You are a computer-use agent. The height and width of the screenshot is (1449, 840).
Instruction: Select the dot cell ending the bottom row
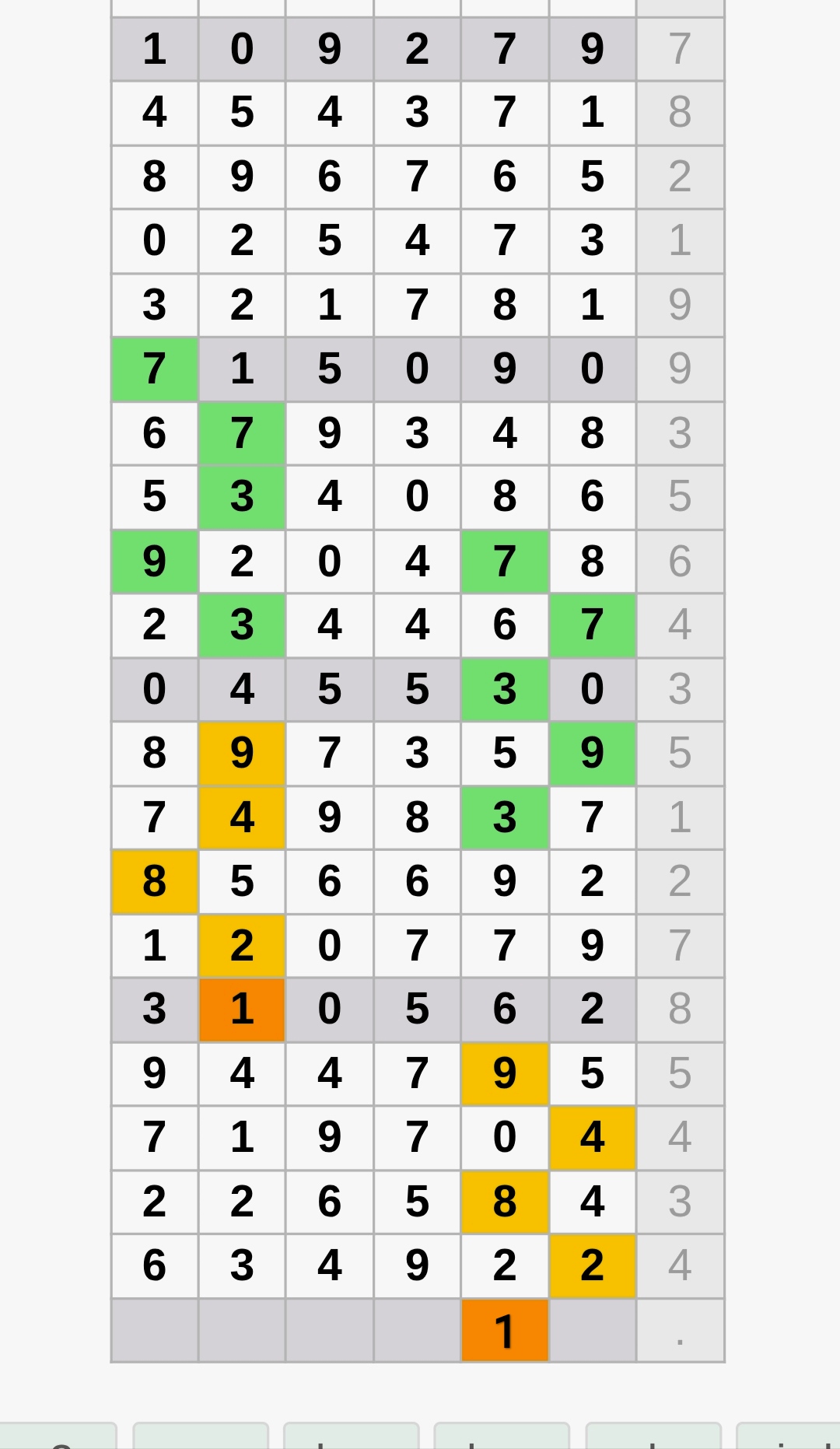click(x=680, y=1330)
